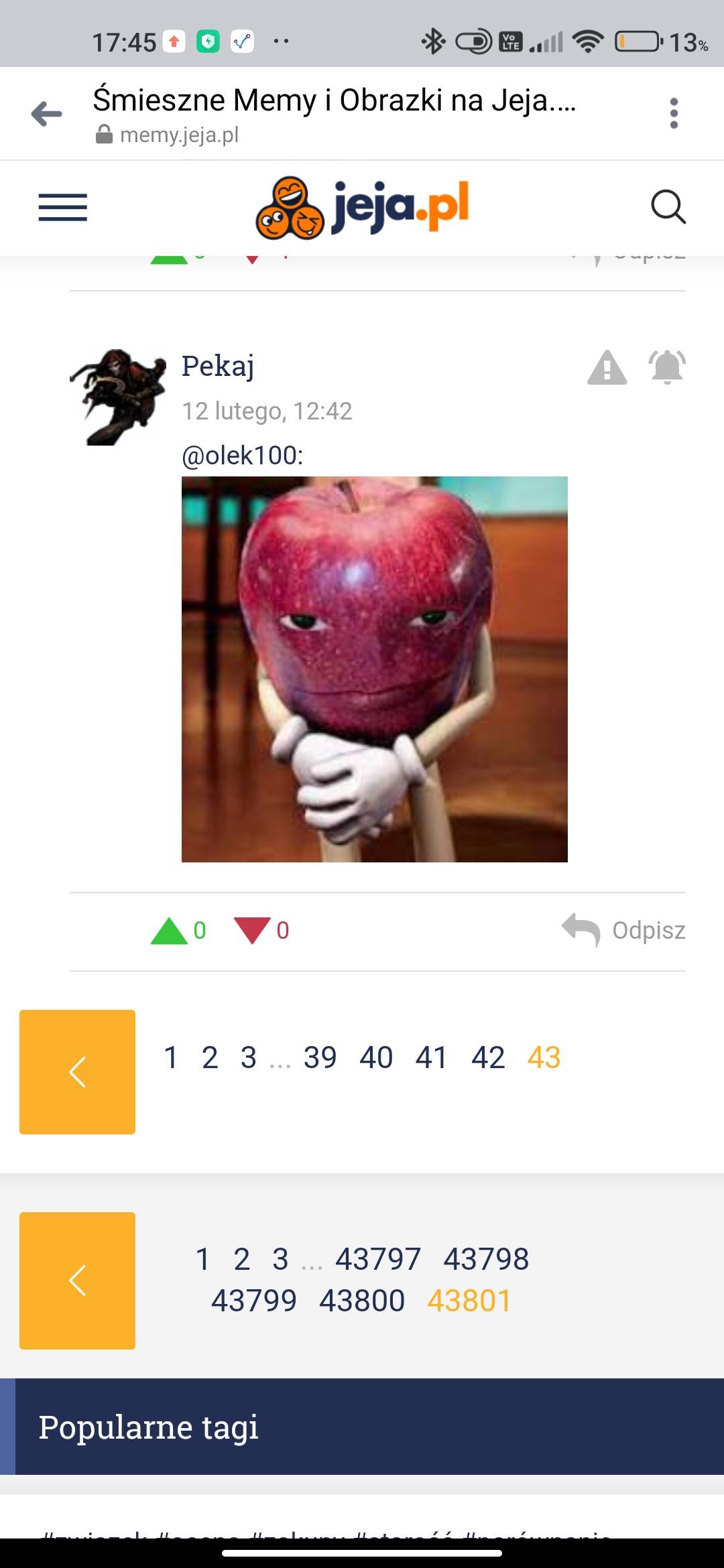
Task: Open the browser overflow menu
Action: (674, 113)
